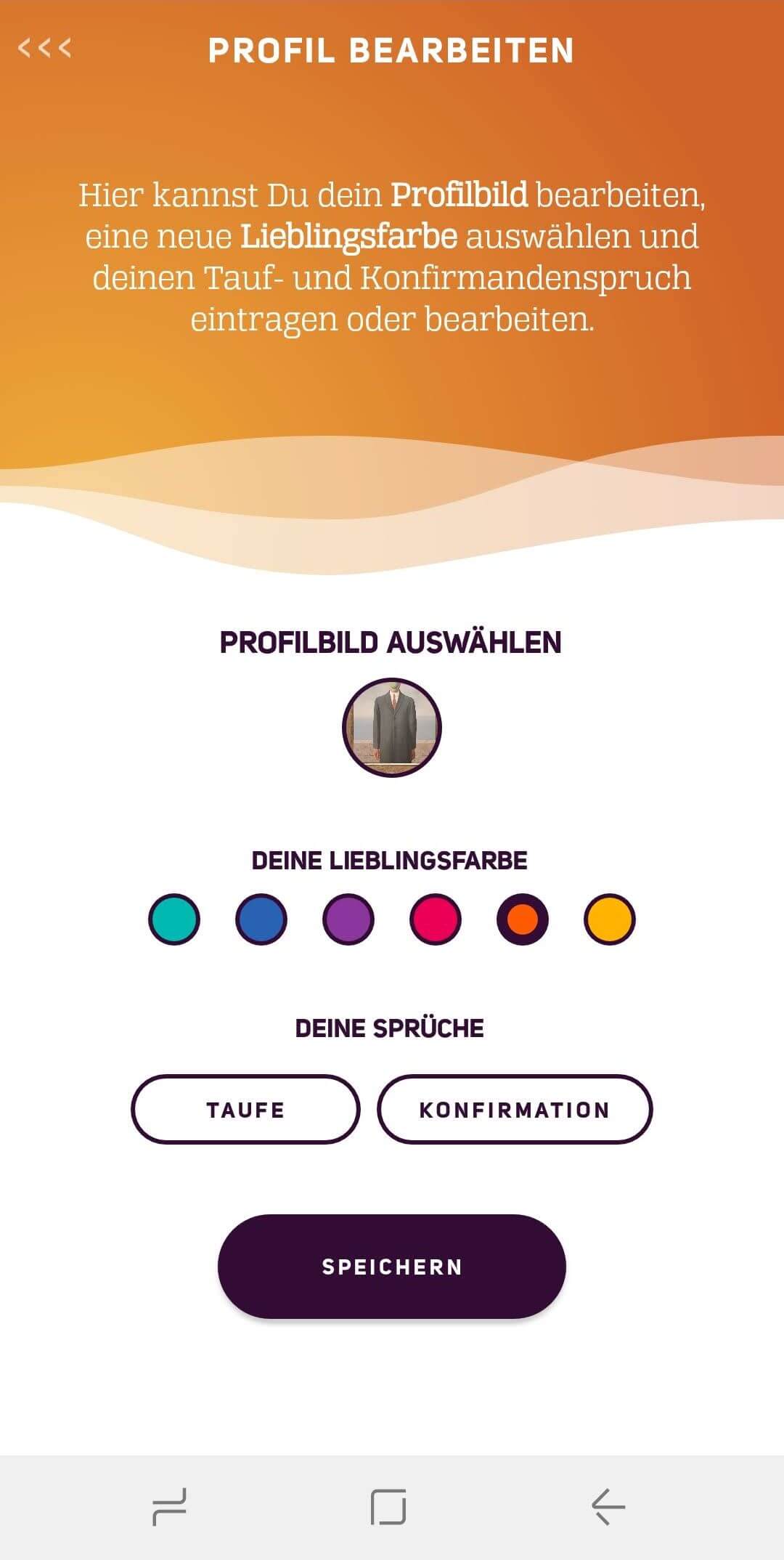Open the Taufe verse editor

(x=245, y=1109)
